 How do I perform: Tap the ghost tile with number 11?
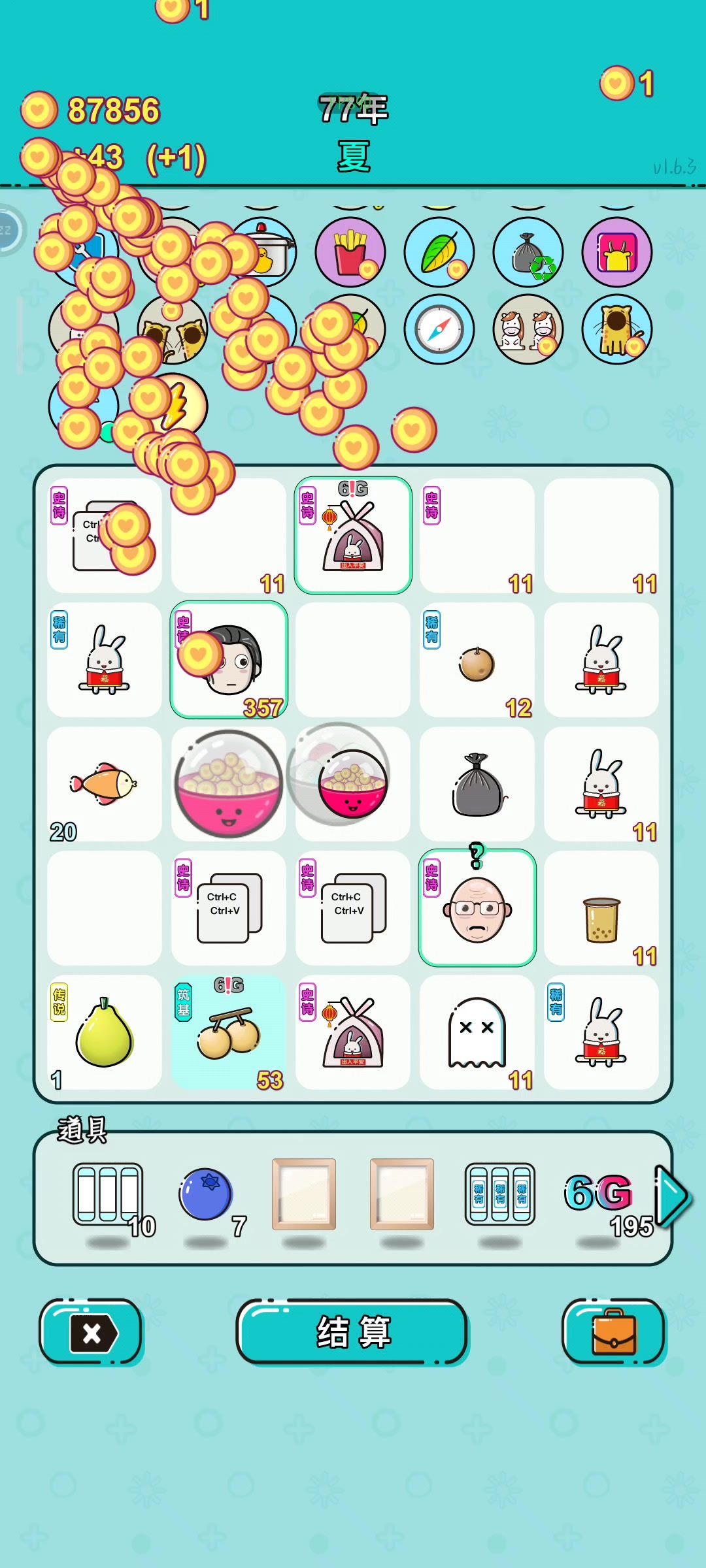click(x=477, y=1032)
